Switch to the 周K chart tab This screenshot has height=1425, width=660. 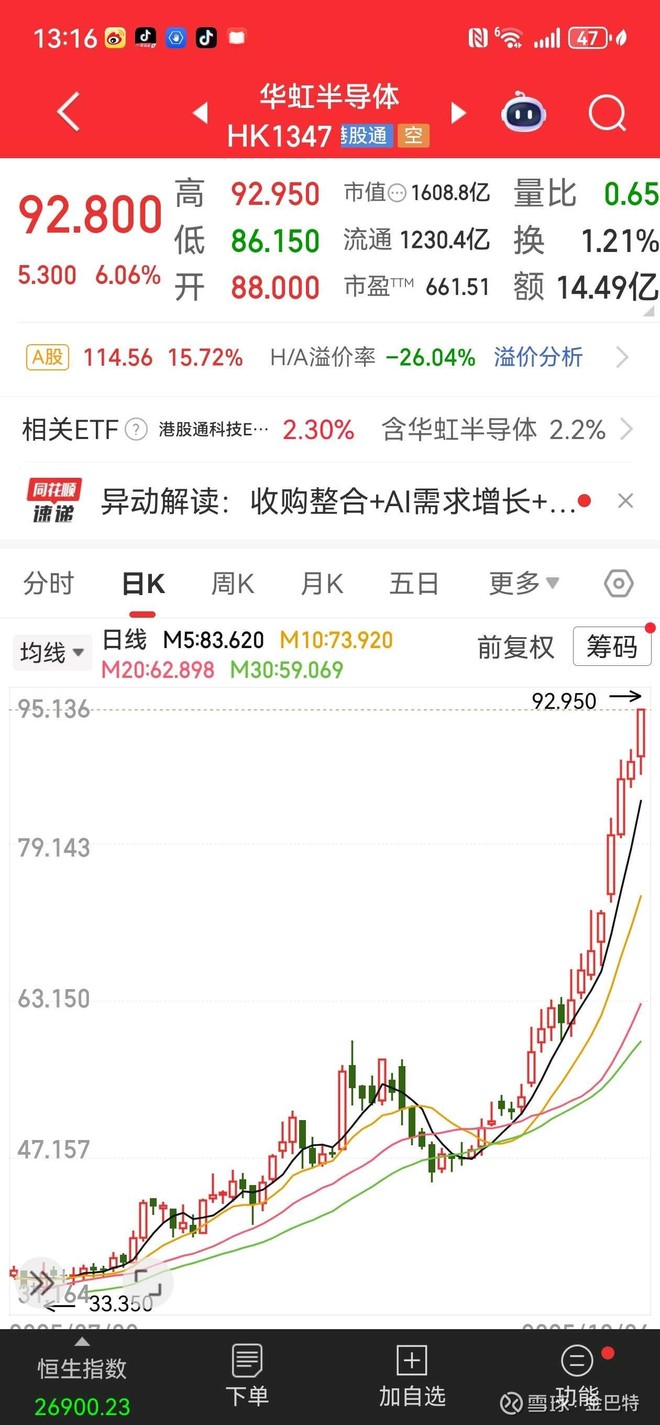click(x=232, y=583)
